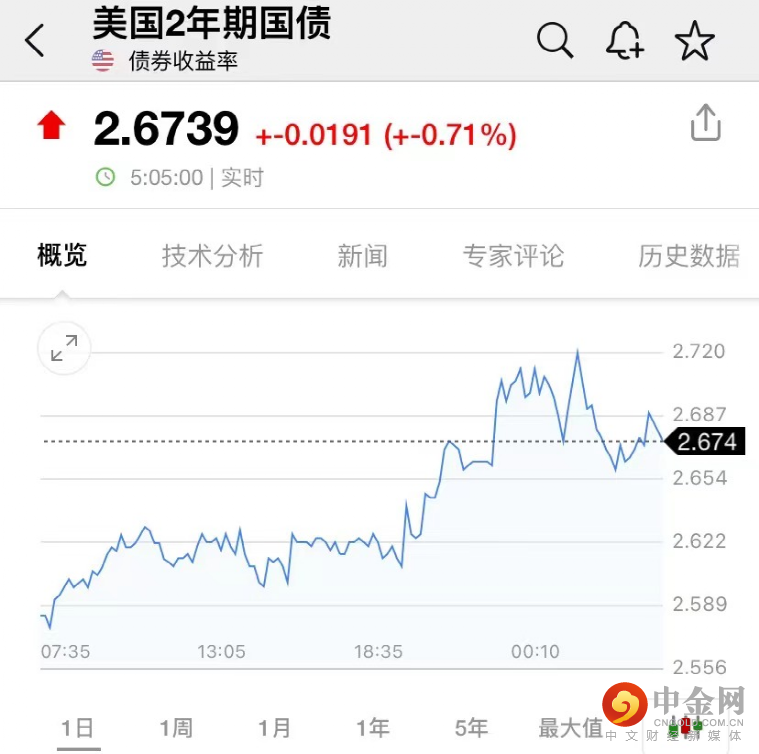
Task: View the 专家评论 tab
Action: [x=513, y=256]
